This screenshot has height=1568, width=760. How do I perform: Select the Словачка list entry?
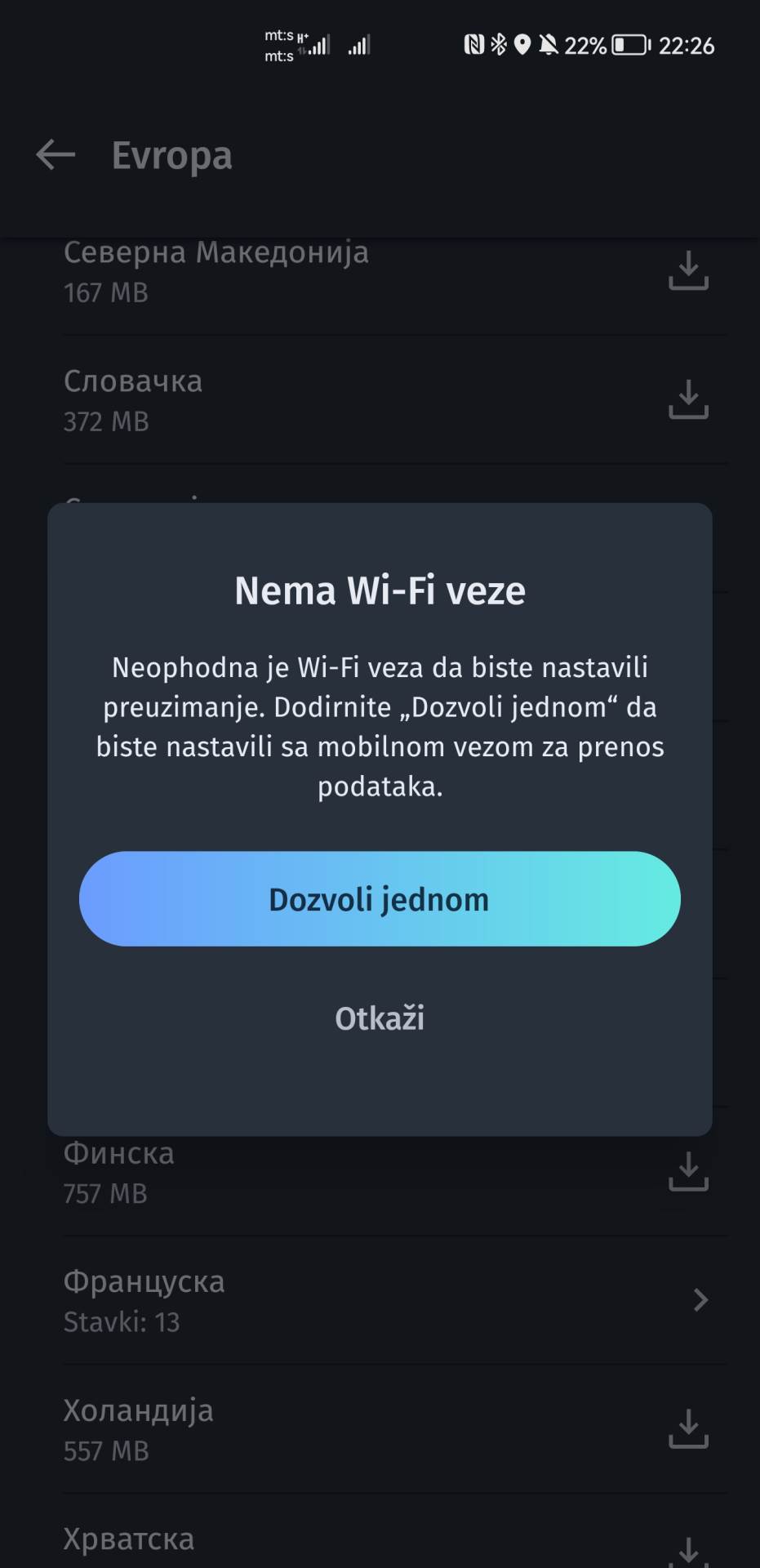(245, 400)
